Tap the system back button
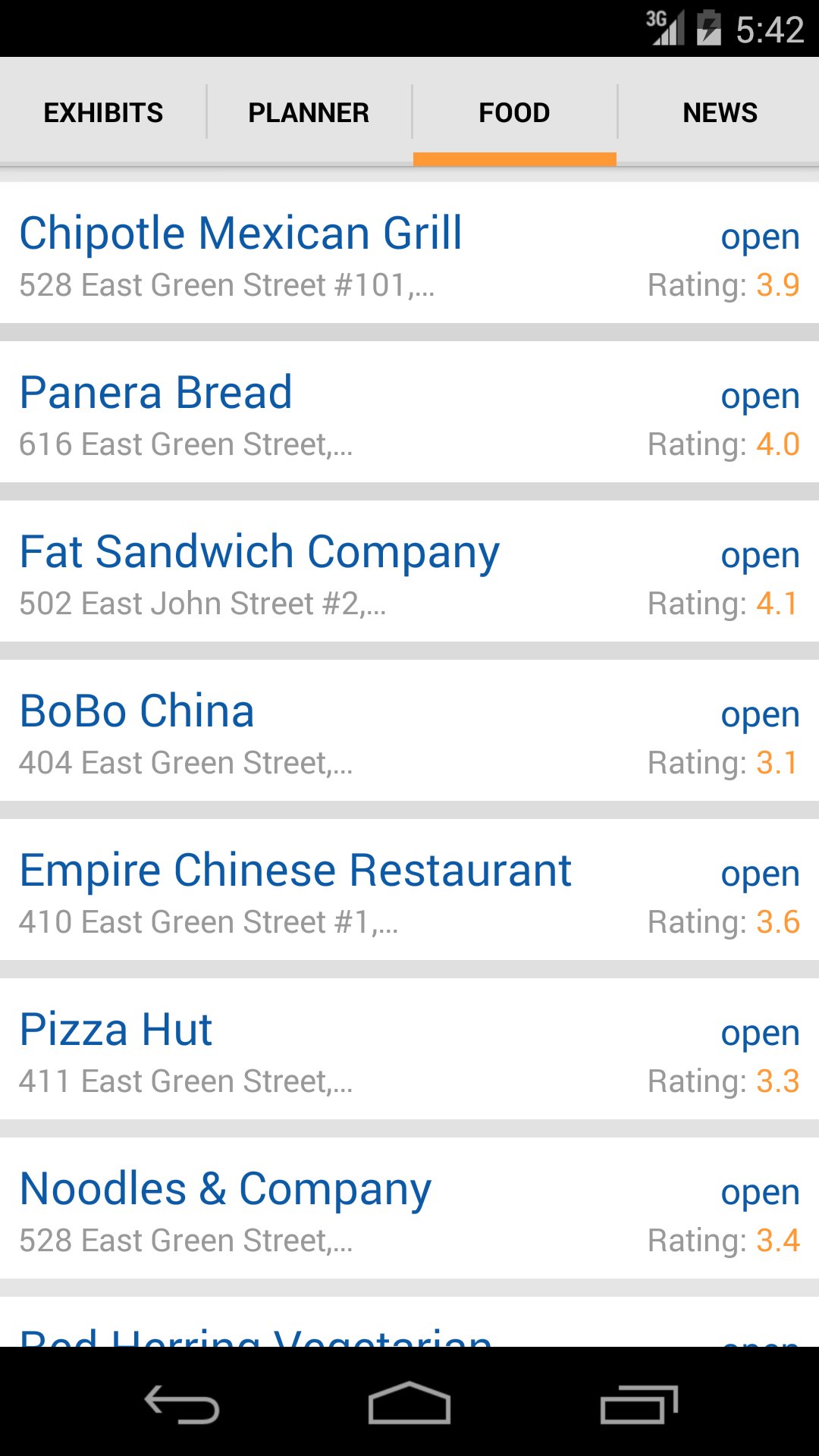Screen dimensions: 819x1456 [x=182, y=1404]
